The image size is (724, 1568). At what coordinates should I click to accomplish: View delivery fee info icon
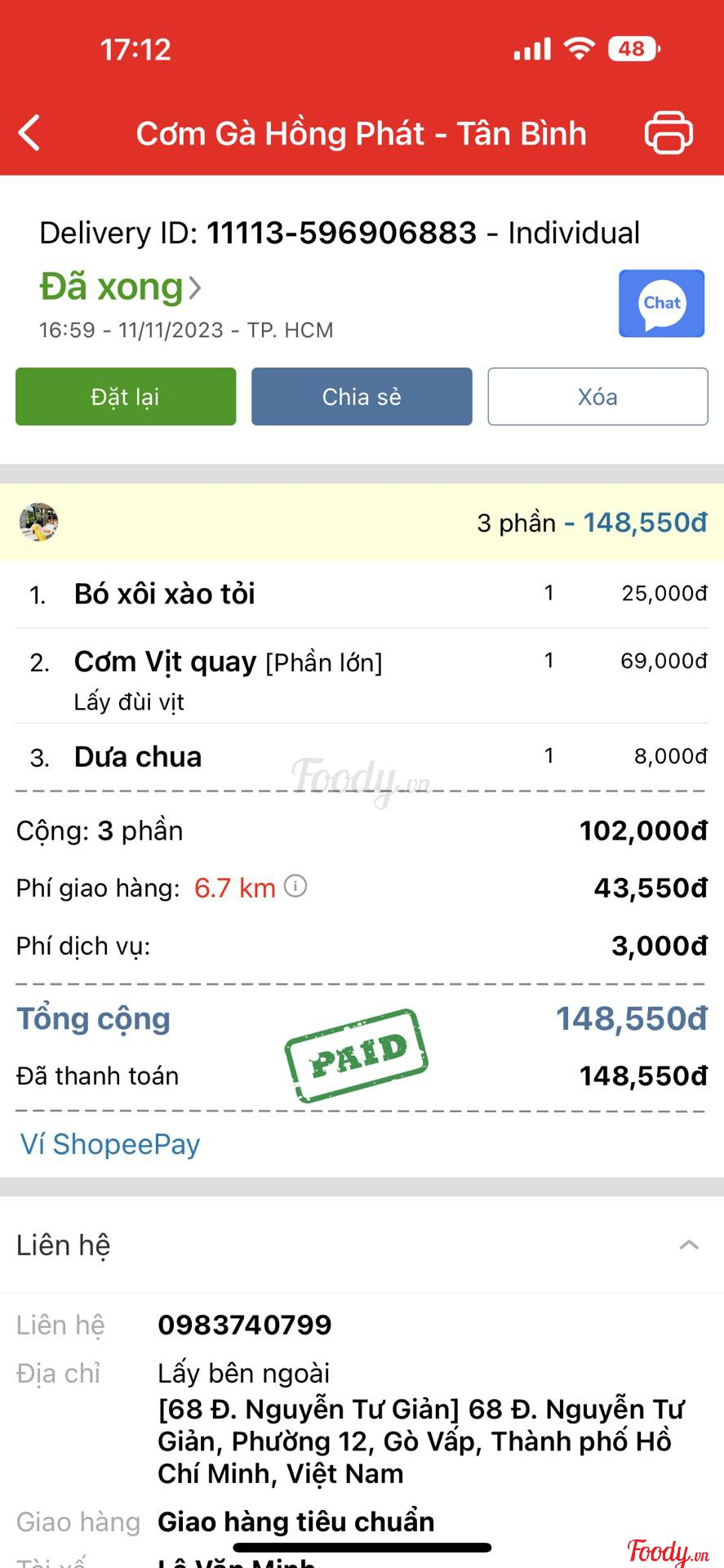tap(295, 886)
